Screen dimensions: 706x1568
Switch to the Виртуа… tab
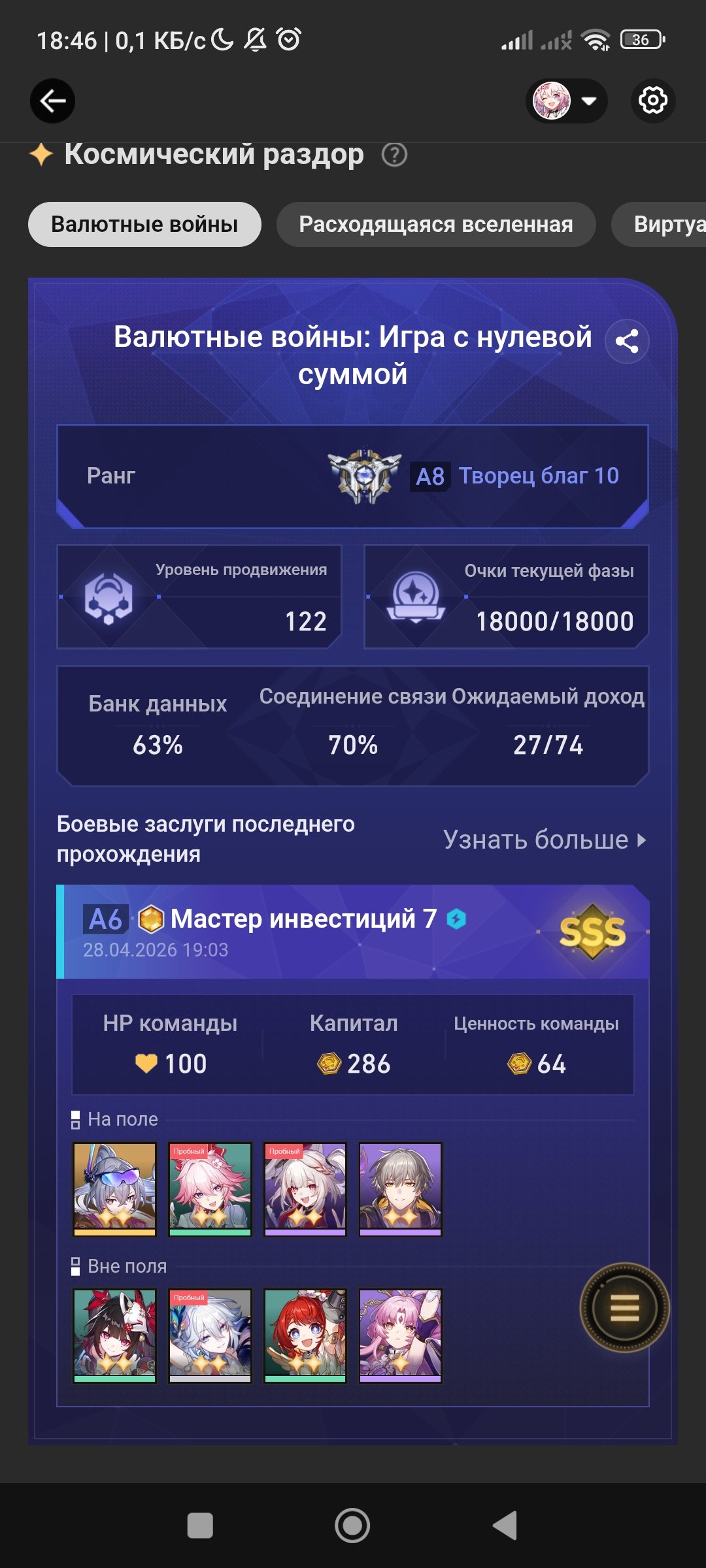(659, 224)
